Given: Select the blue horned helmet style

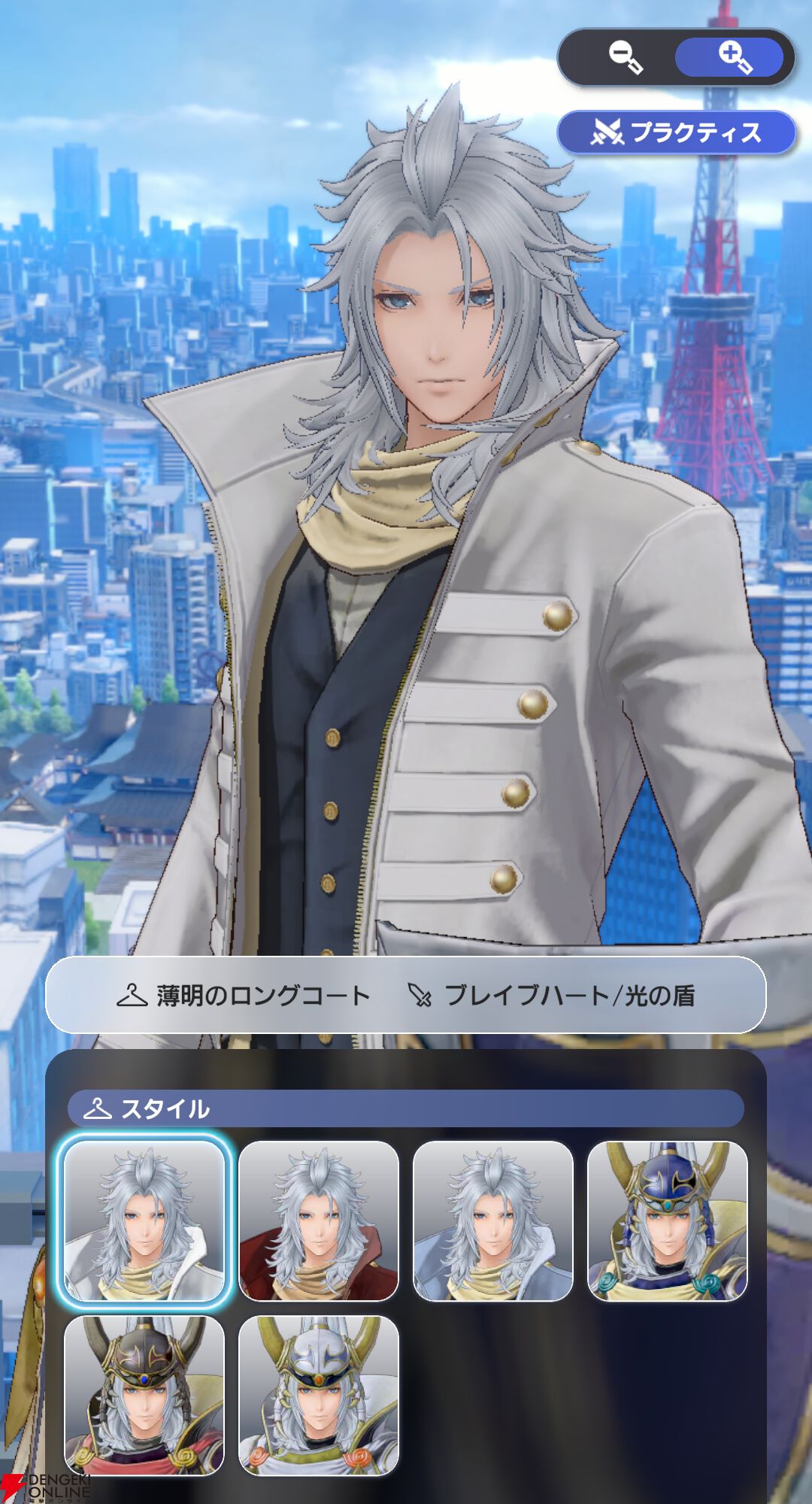Looking at the screenshot, I should [x=668, y=1220].
